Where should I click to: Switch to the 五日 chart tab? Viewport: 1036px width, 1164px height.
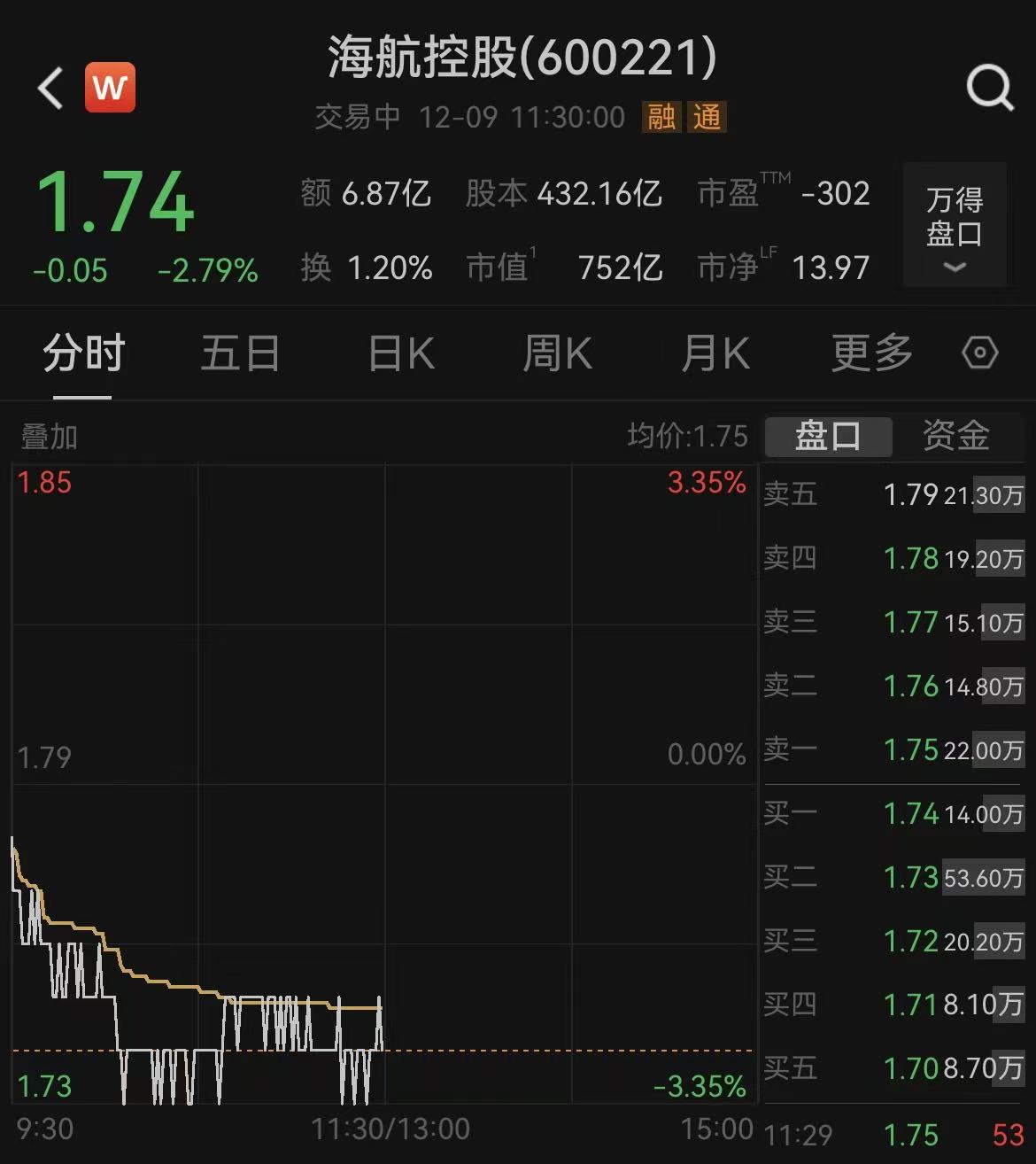[x=240, y=354]
